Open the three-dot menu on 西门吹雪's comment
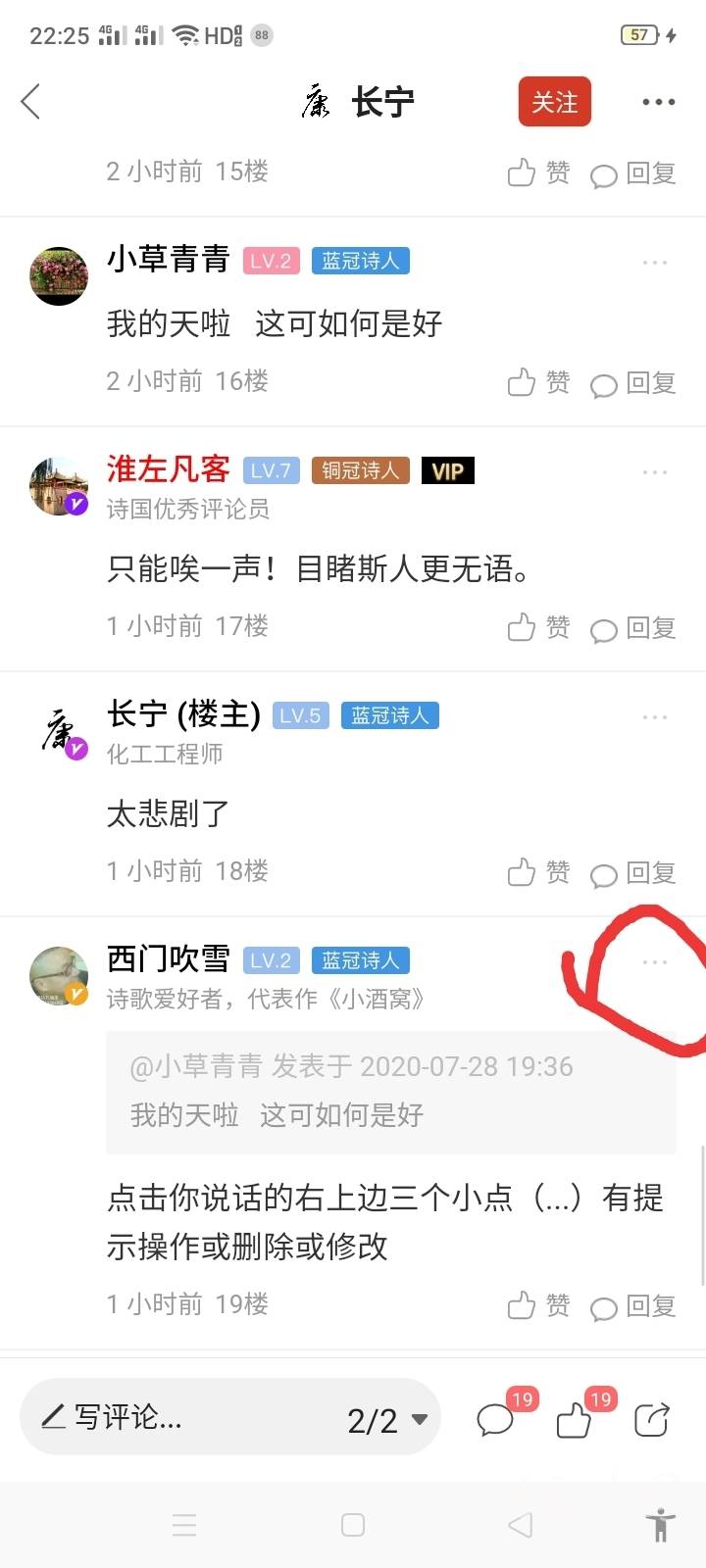Image resolution: width=706 pixels, height=1568 pixels. [654, 962]
